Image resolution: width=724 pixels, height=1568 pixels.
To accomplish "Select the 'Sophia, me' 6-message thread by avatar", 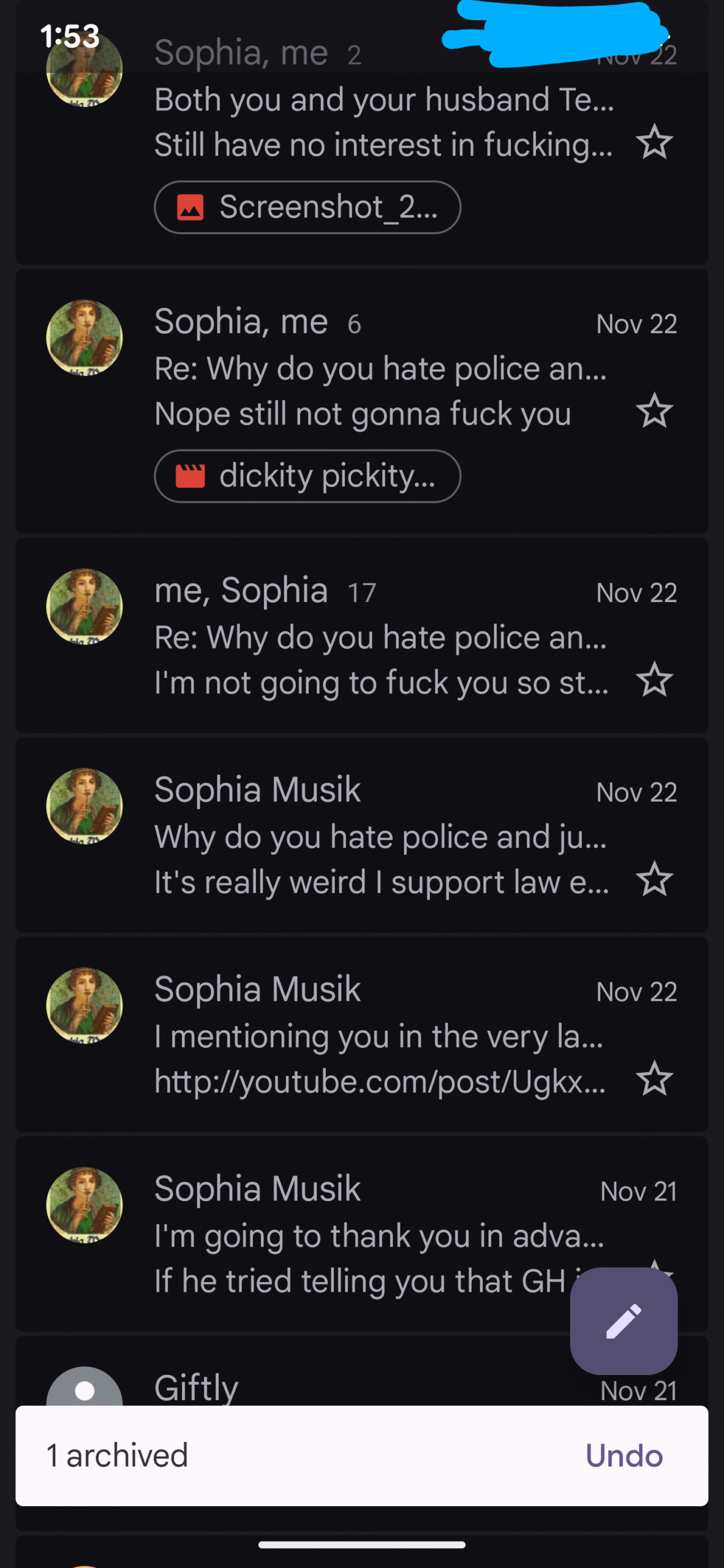I will (x=85, y=338).
